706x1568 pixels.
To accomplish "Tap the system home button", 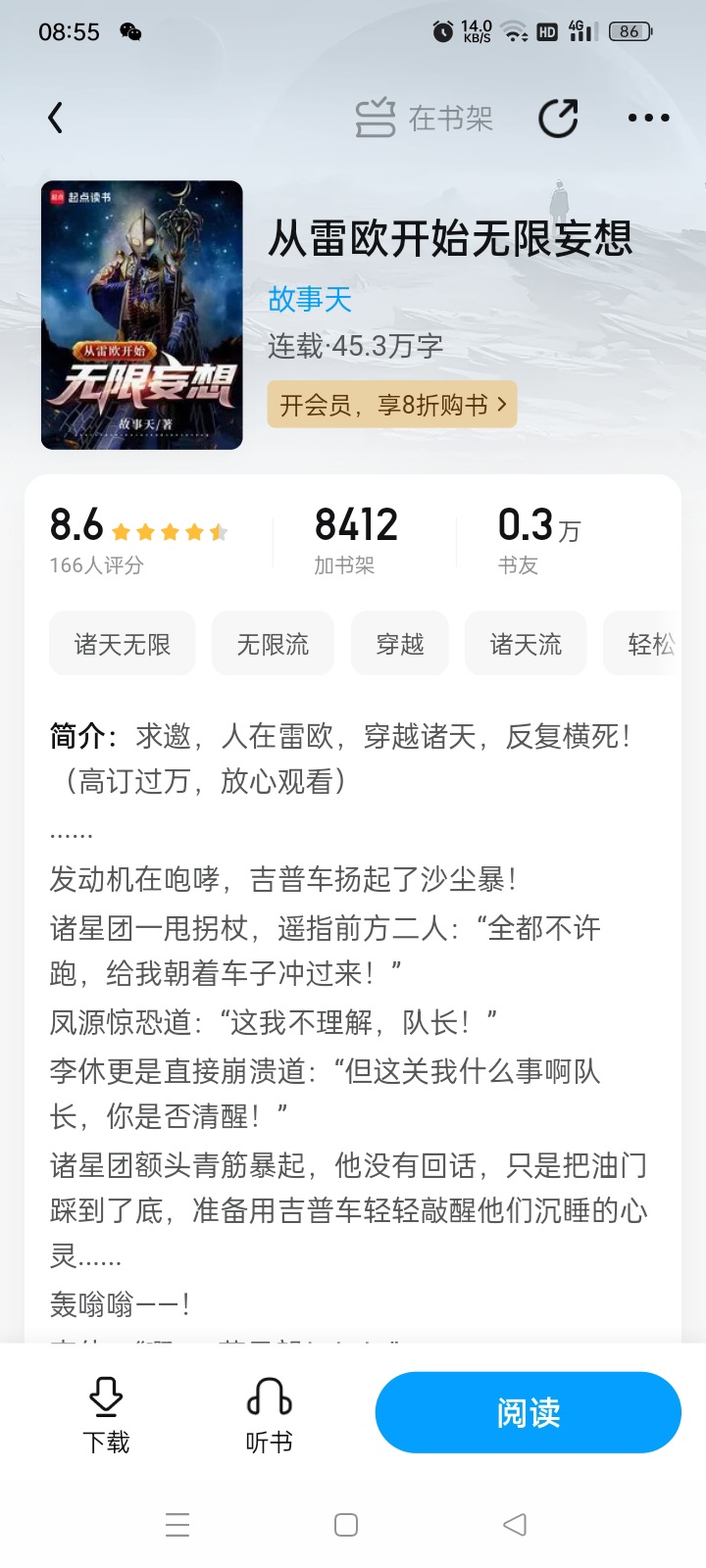I will (x=346, y=1525).
